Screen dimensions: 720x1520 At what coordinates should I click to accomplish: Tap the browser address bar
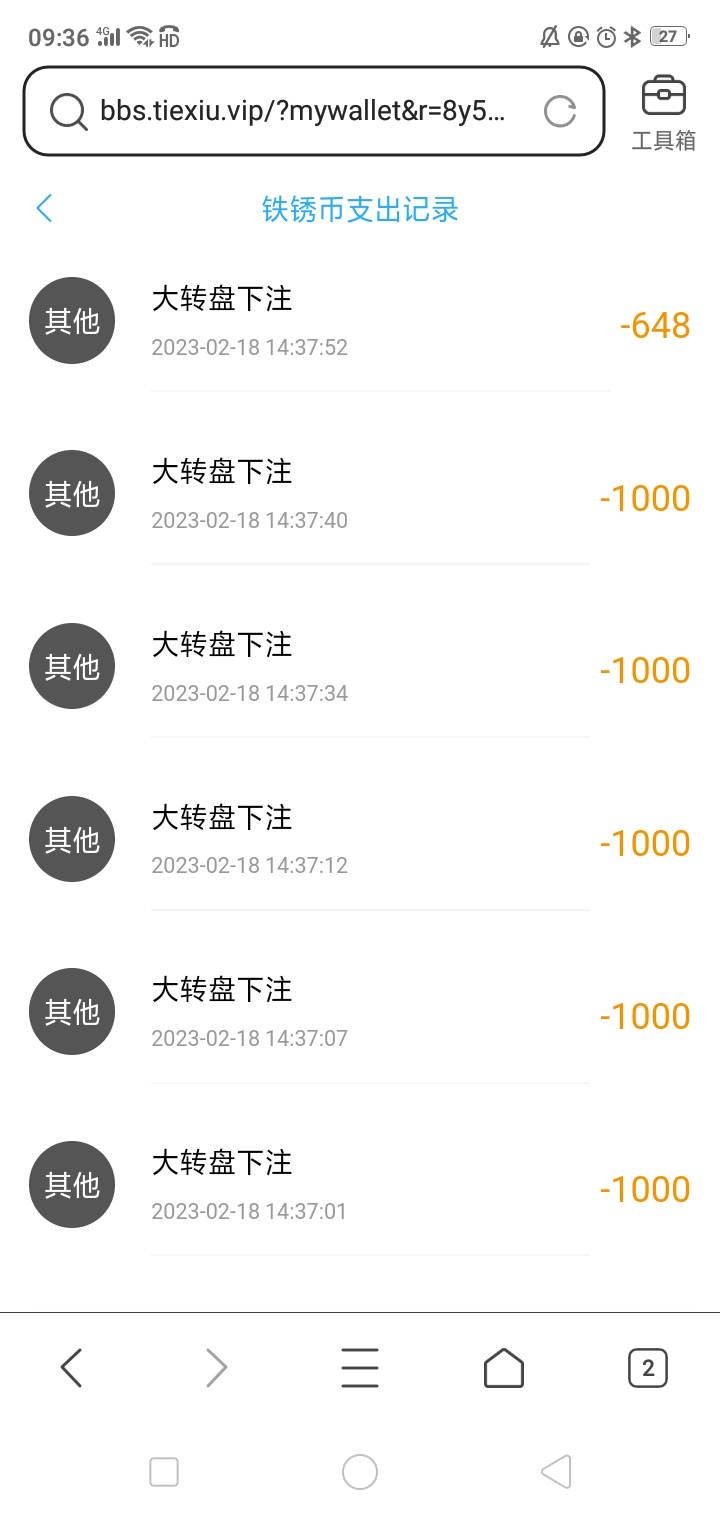(x=300, y=111)
